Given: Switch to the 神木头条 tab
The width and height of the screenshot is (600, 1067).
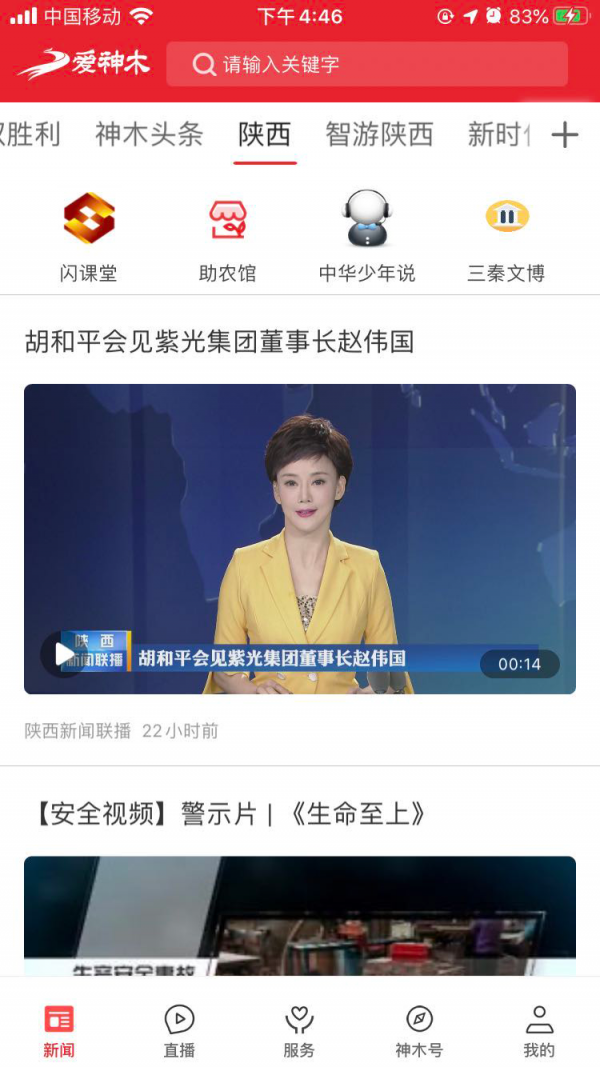Looking at the screenshot, I should pyautogui.click(x=149, y=134).
